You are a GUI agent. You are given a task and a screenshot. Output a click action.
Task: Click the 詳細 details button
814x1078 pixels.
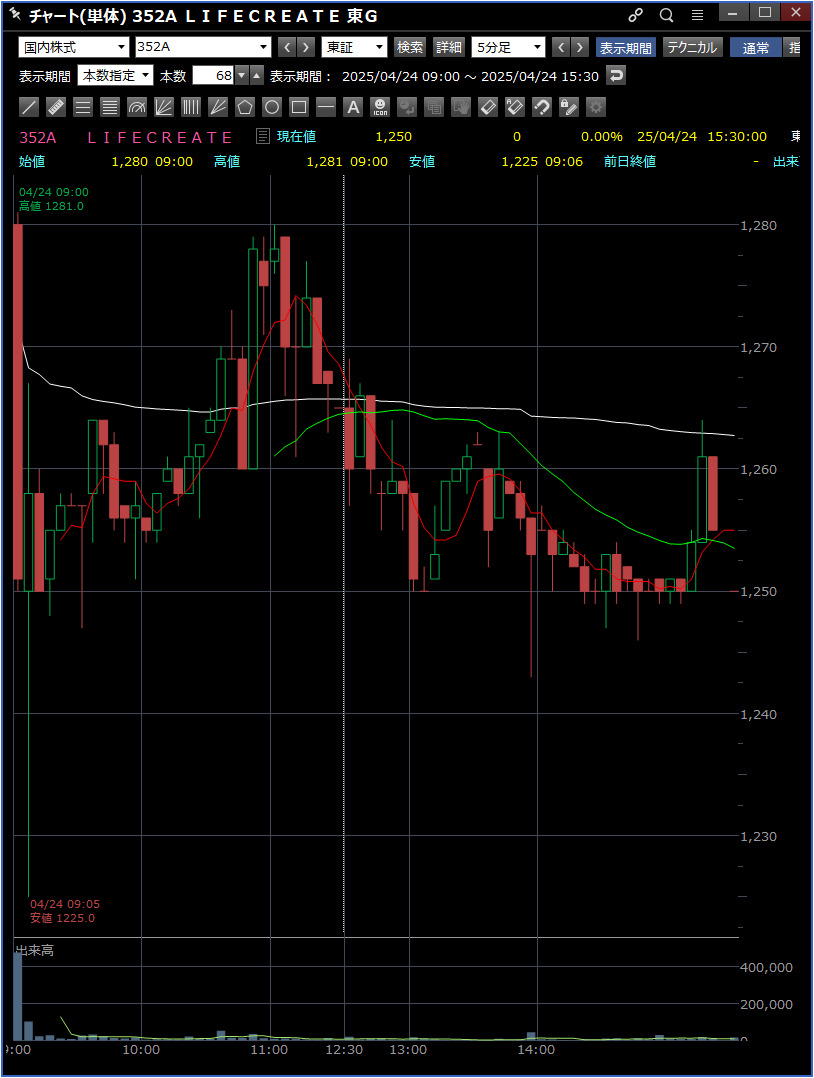click(x=449, y=47)
